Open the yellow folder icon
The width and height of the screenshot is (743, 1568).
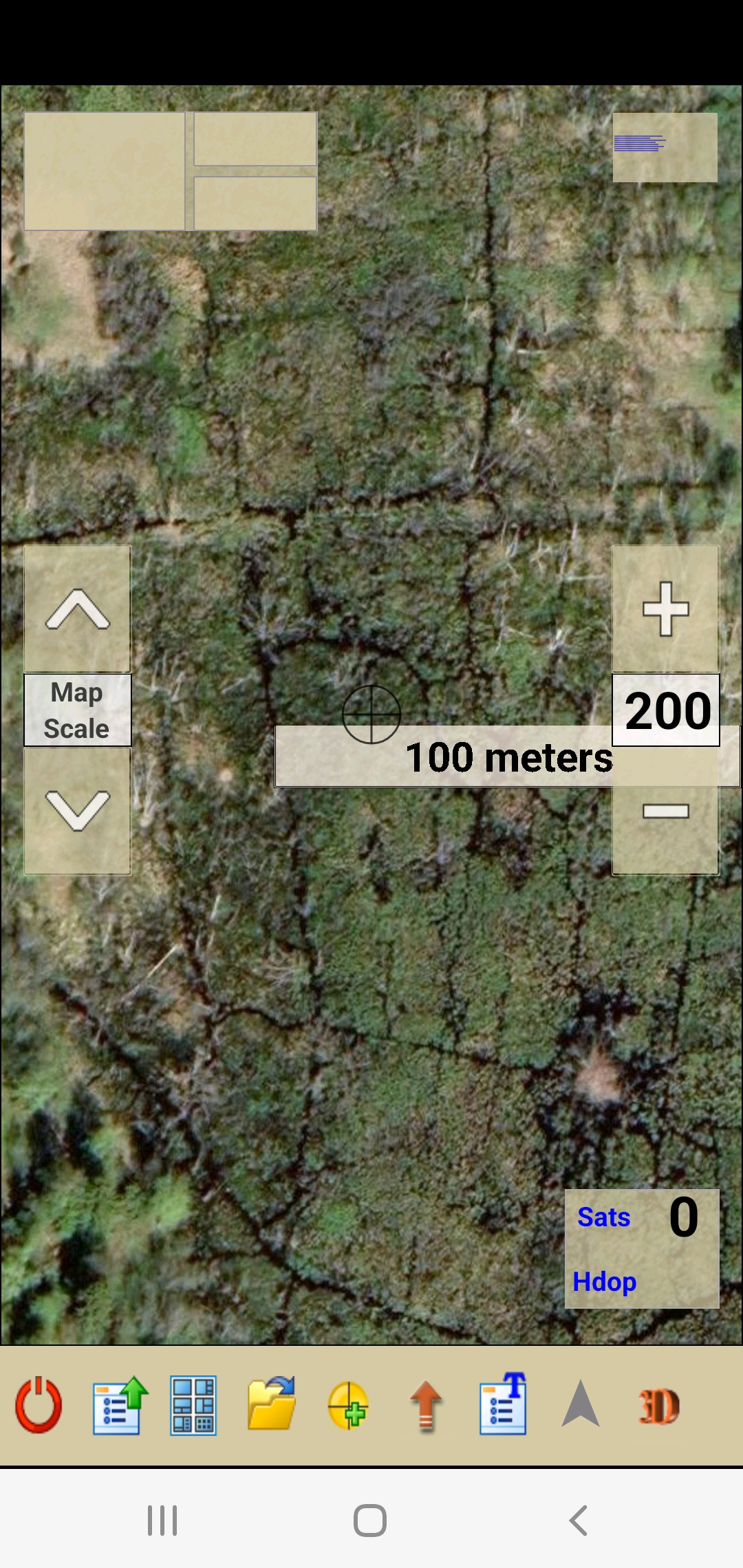point(271,1405)
